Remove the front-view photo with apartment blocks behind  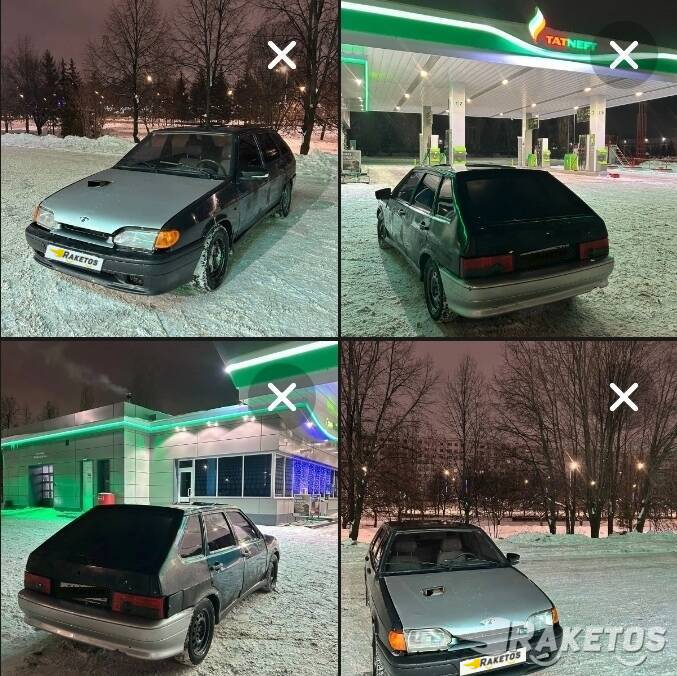click(624, 397)
